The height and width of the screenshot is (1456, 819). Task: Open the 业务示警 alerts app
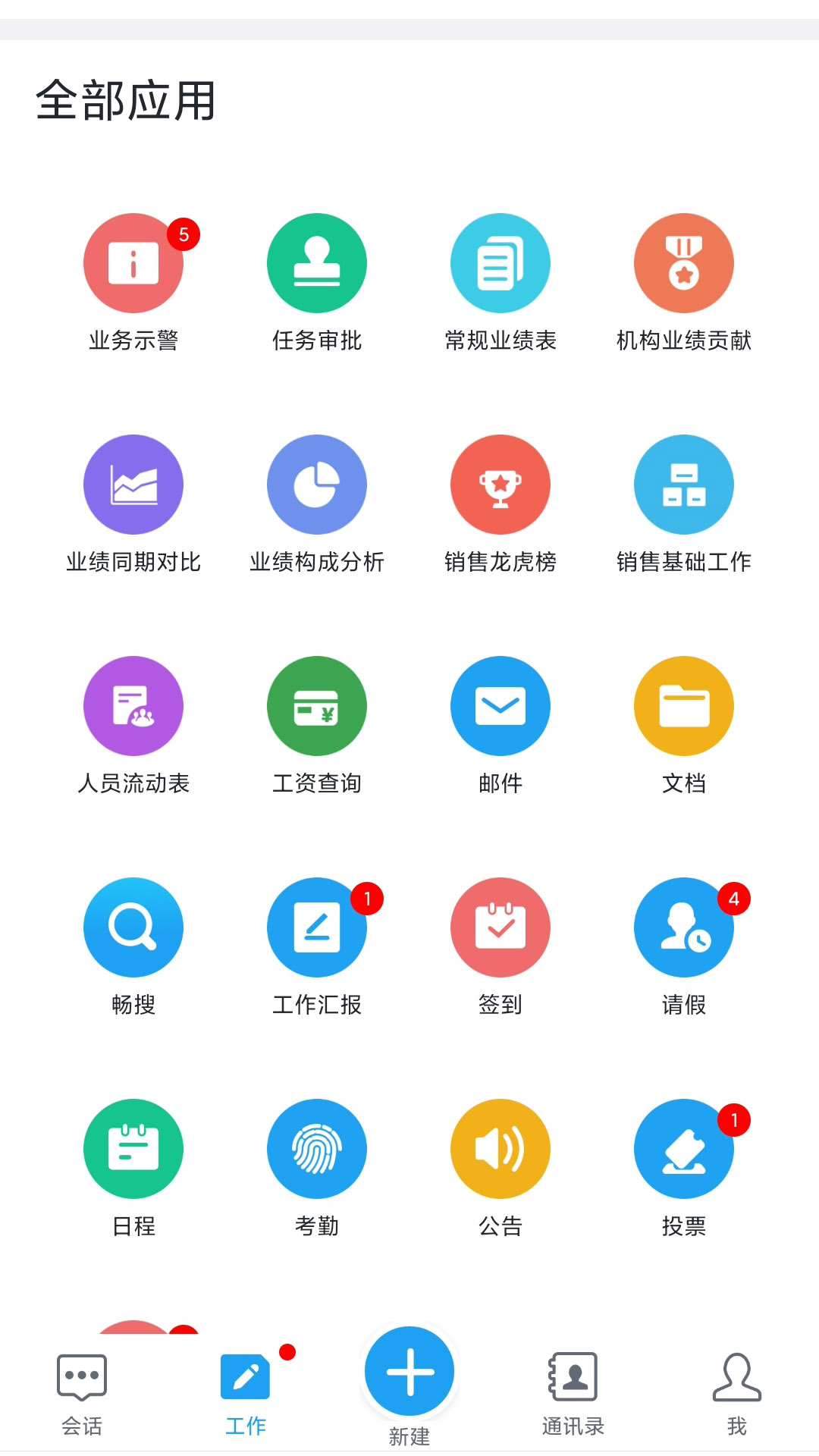pyautogui.click(x=133, y=263)
